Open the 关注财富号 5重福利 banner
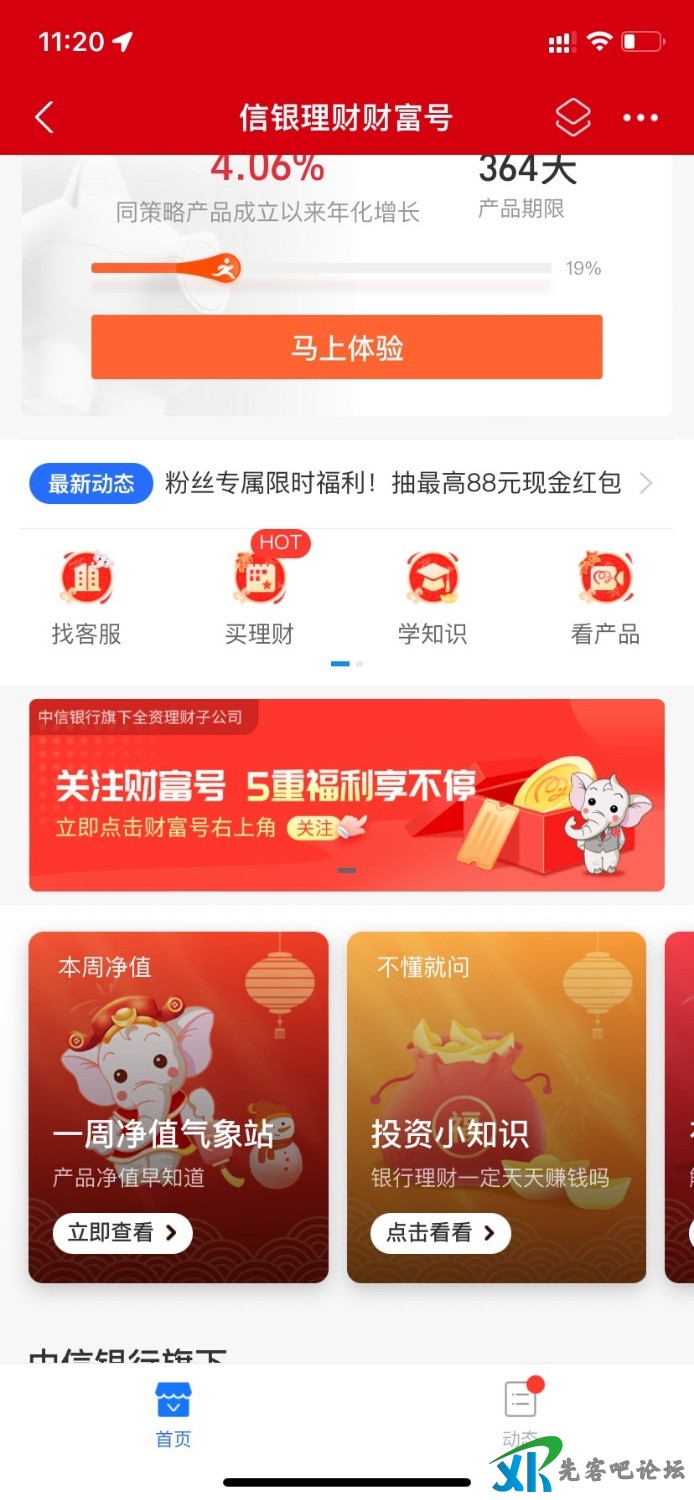The width and height of the screenshot is (694, 1500). pyautogui.click(x=346, y=795)
